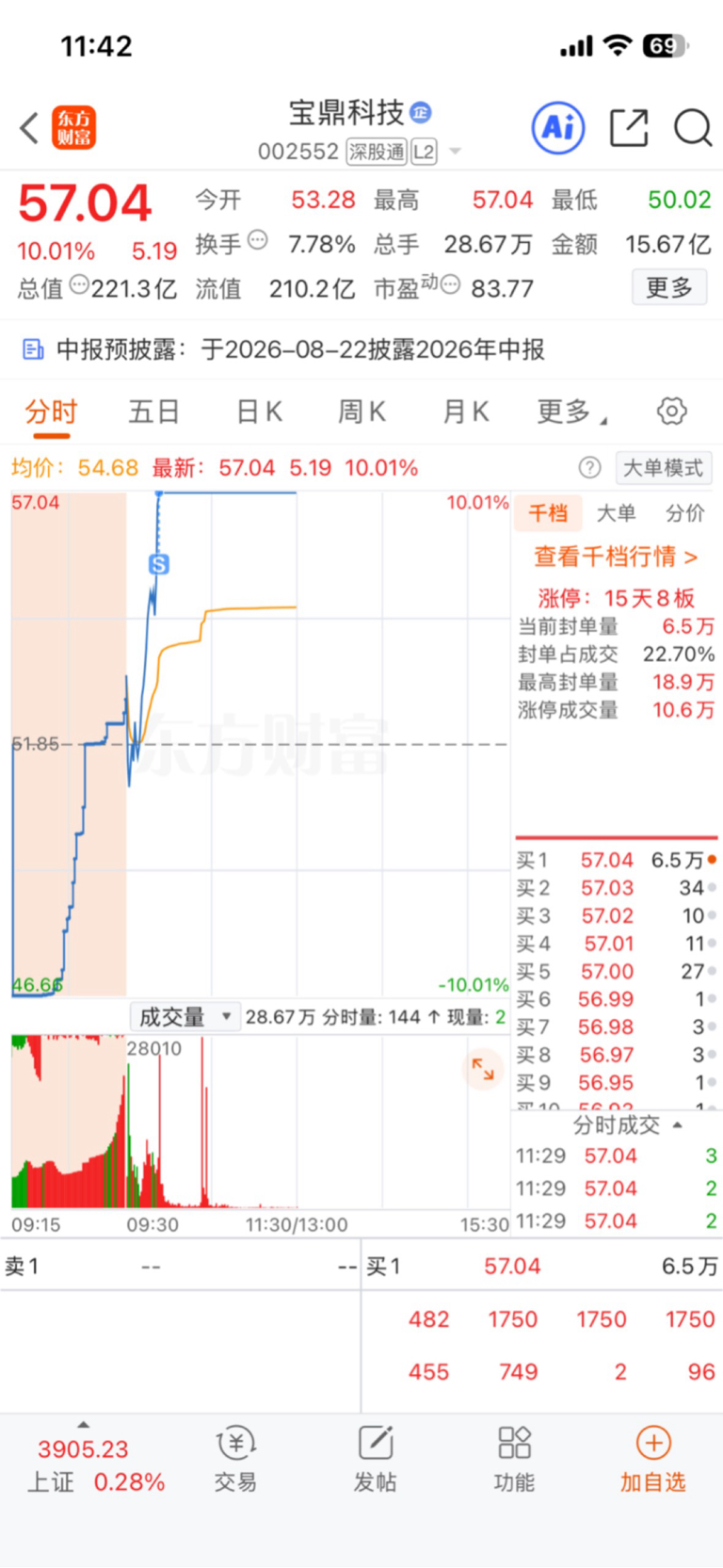Switch to the 月K chart tab
Image resolution: width=723 pixels, height=1568 pixels.
[466, 412]
